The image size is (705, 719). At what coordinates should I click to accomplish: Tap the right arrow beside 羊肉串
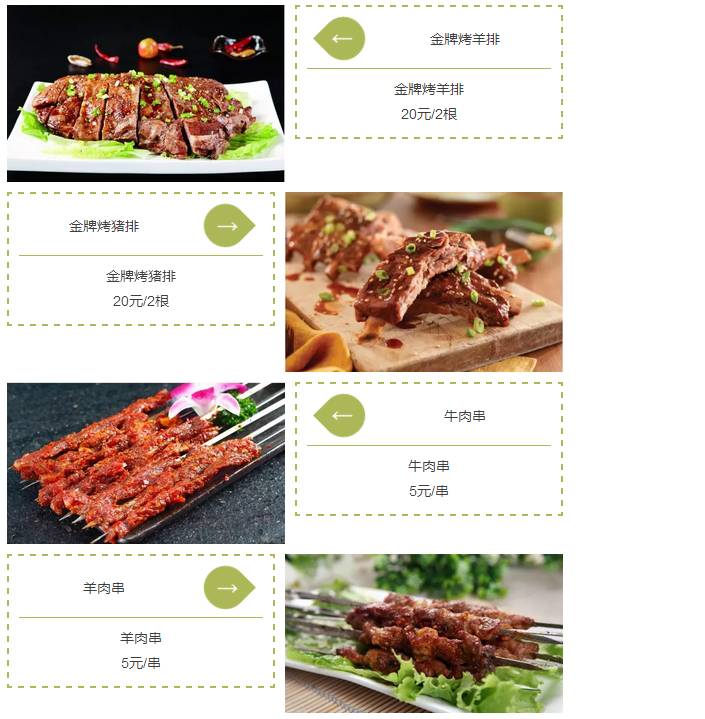pos(229,588)
